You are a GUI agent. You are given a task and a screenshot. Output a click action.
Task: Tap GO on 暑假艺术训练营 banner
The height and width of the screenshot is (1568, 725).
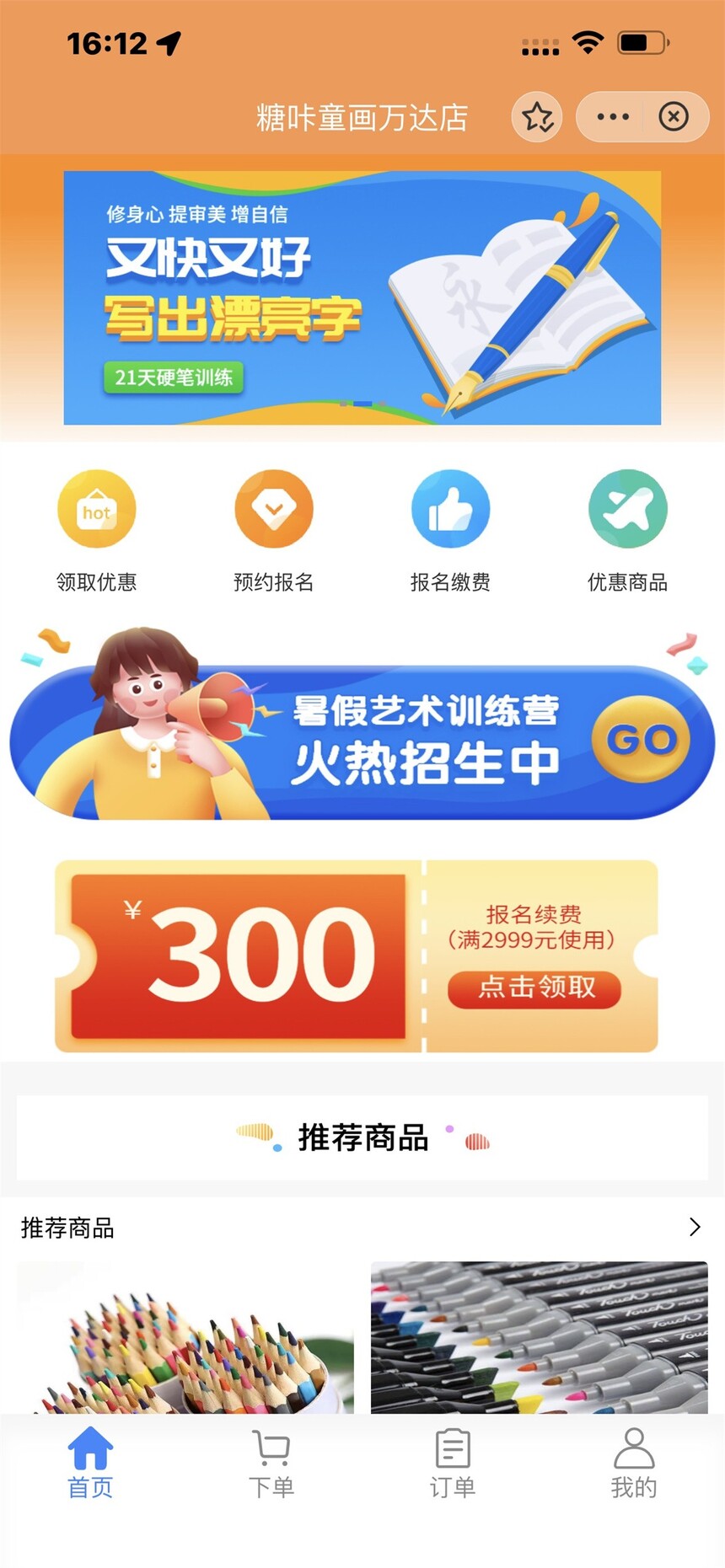[642, 740]
